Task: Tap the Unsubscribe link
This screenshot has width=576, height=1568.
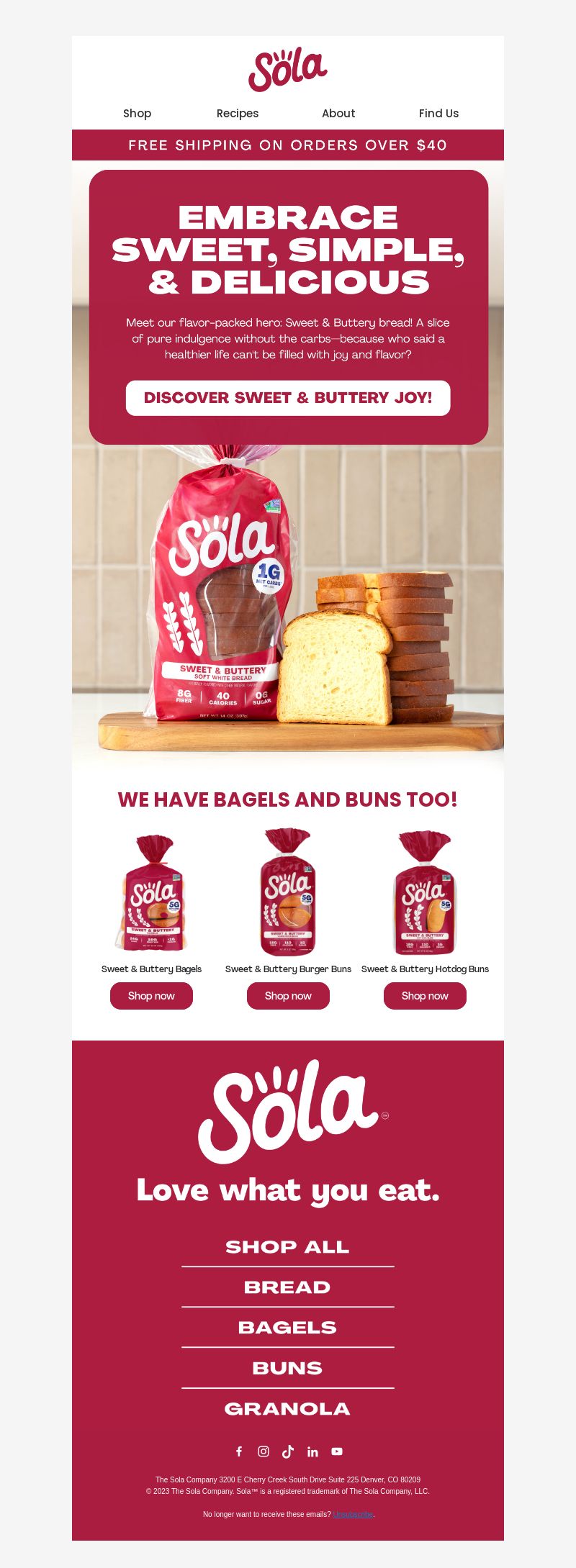Action: point(353,1514)
